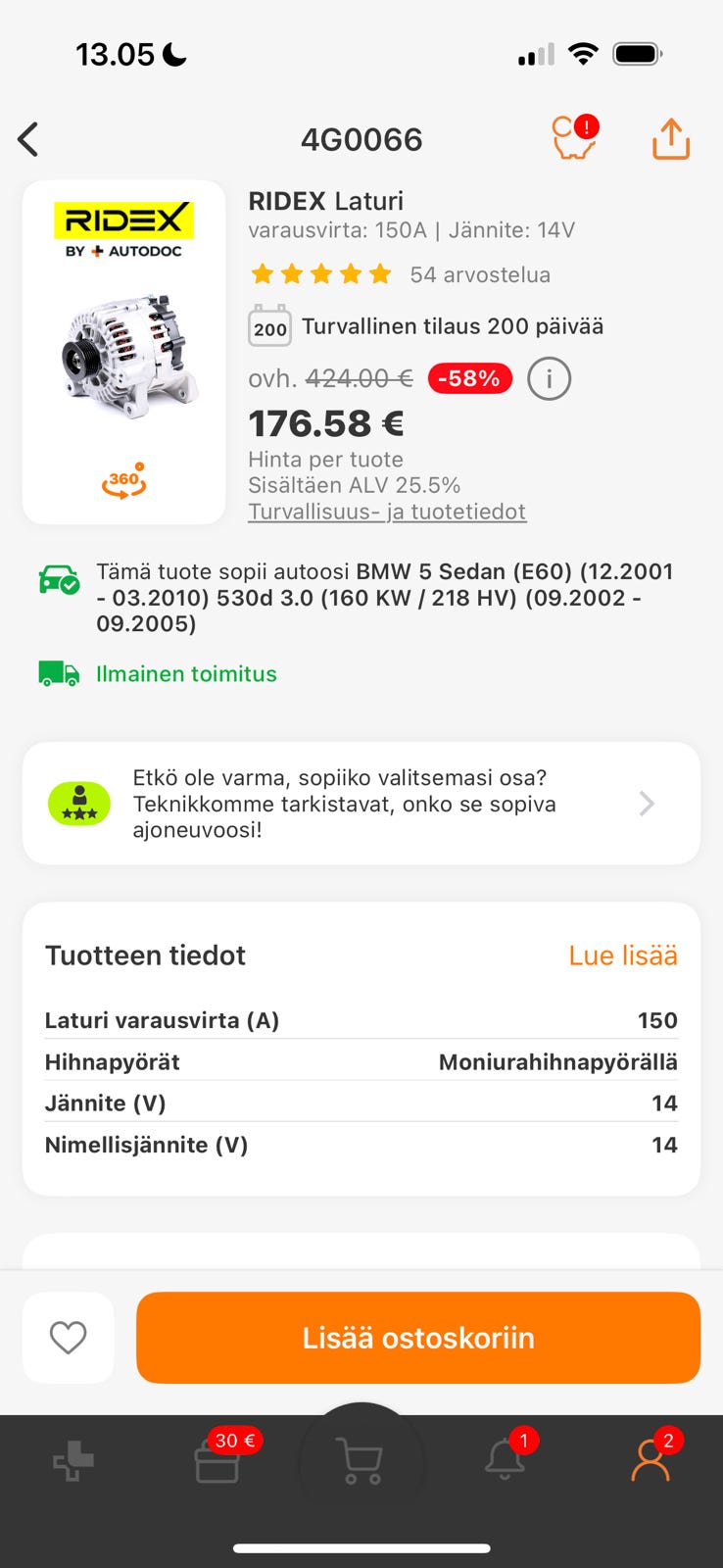Add product to favorites with heart
The width and height of the screenshot is (723, 1568).
tap(69, 1338)
